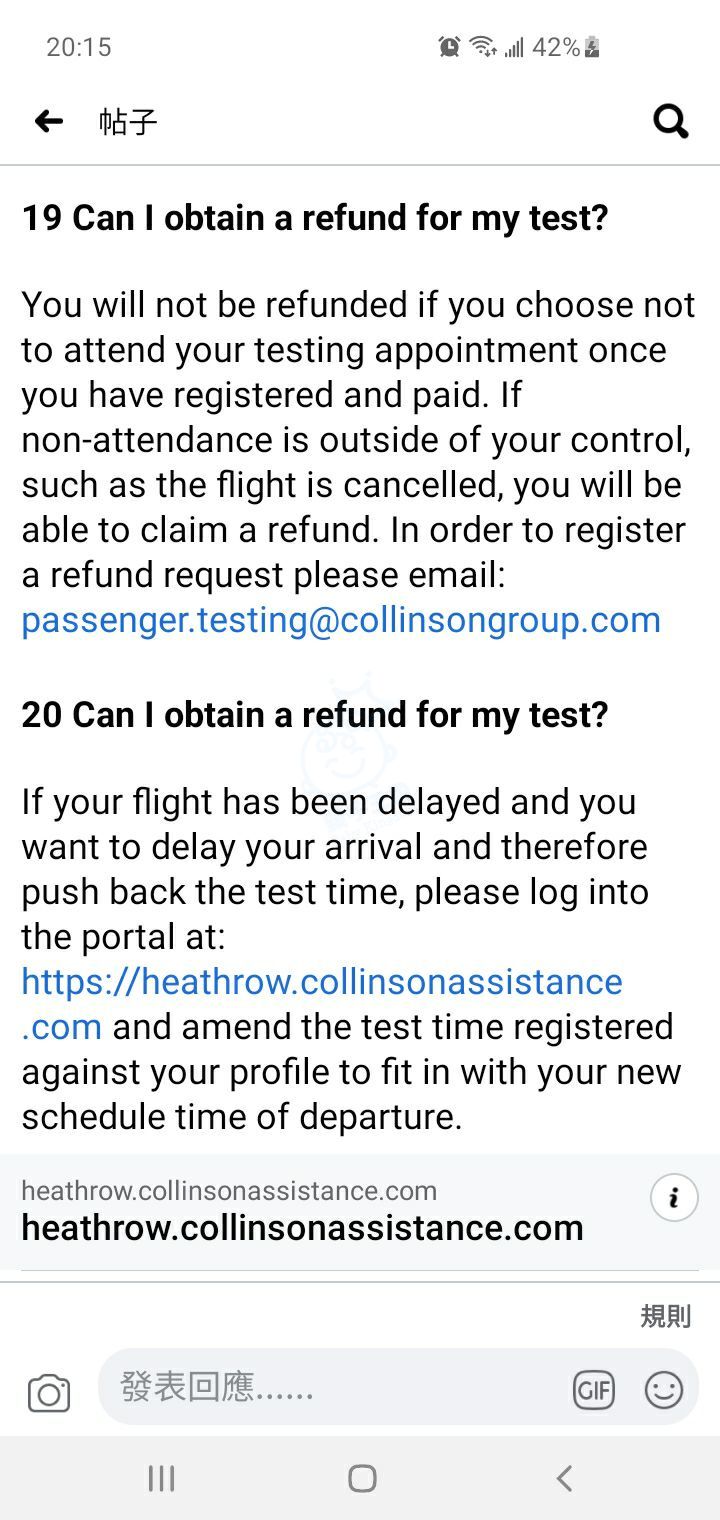This screenshot has width=720, height=1520.
Task: Open the camera to attach a photo
Action: 49,1392
